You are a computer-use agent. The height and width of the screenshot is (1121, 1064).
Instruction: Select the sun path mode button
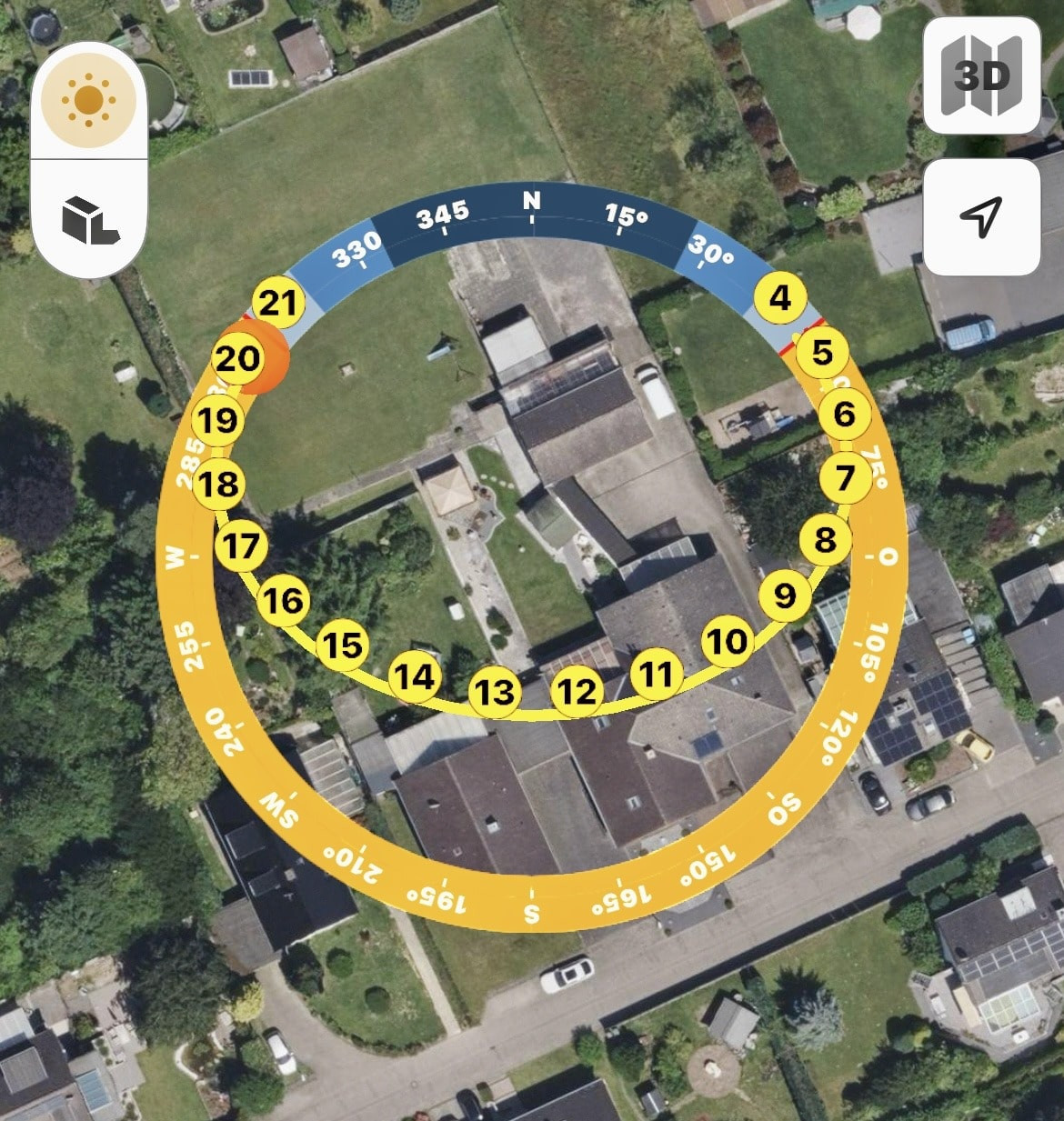coord(88,99)
